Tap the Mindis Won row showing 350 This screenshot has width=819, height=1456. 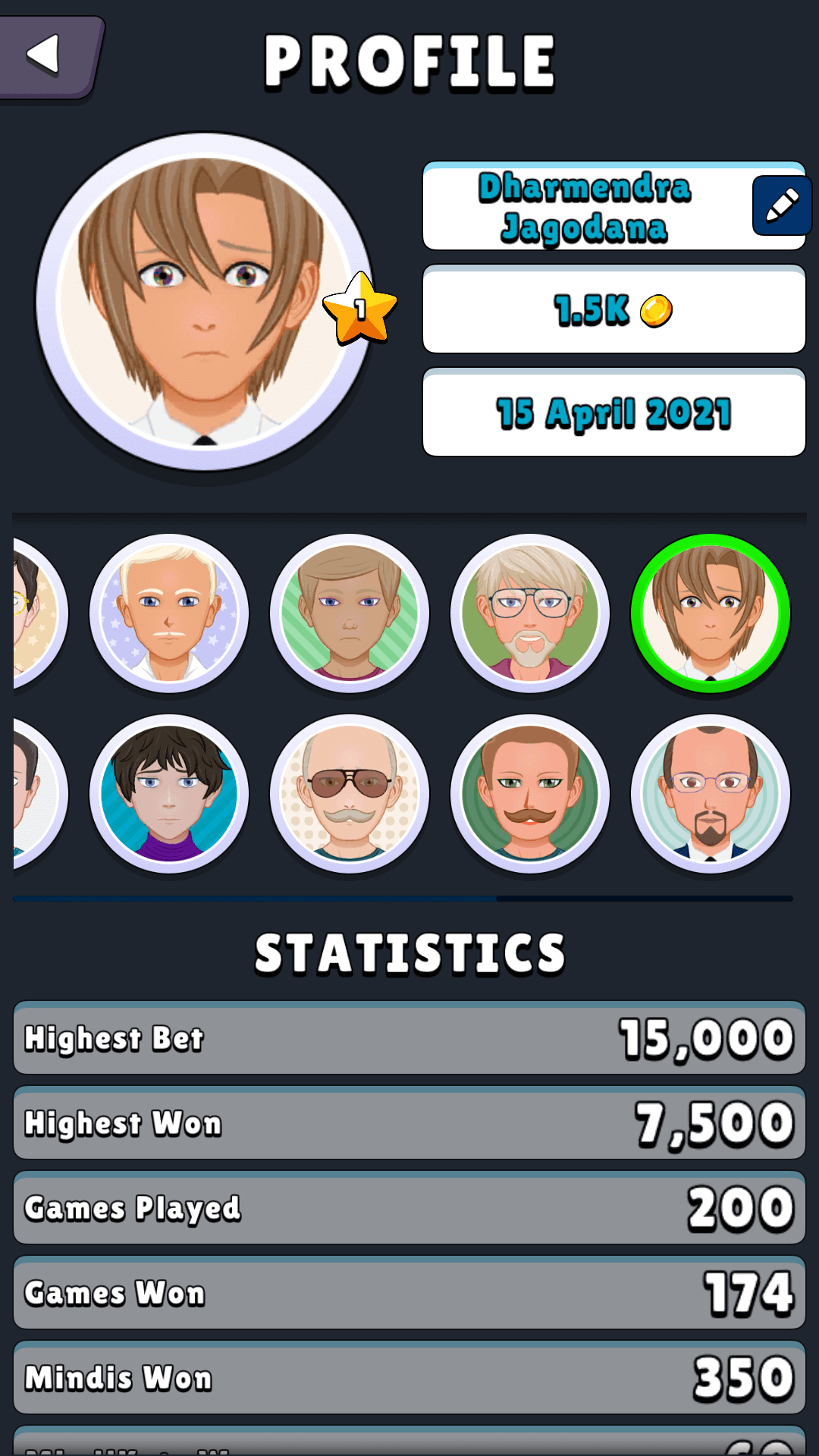tap(409, 1379)
